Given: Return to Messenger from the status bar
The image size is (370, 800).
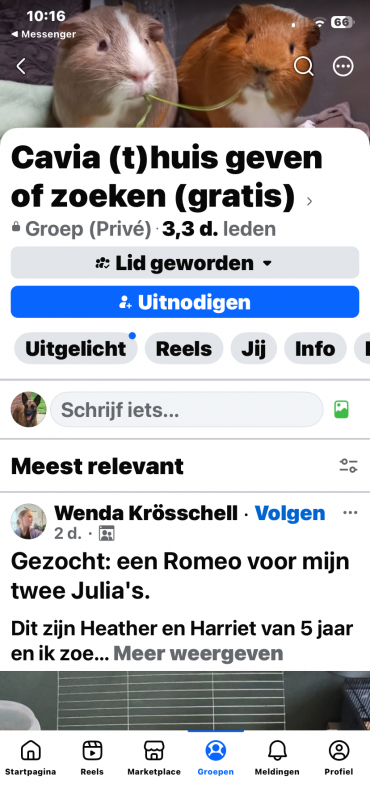Looking at the screenshot, I should pyautogui.click(x=43, y=34).
